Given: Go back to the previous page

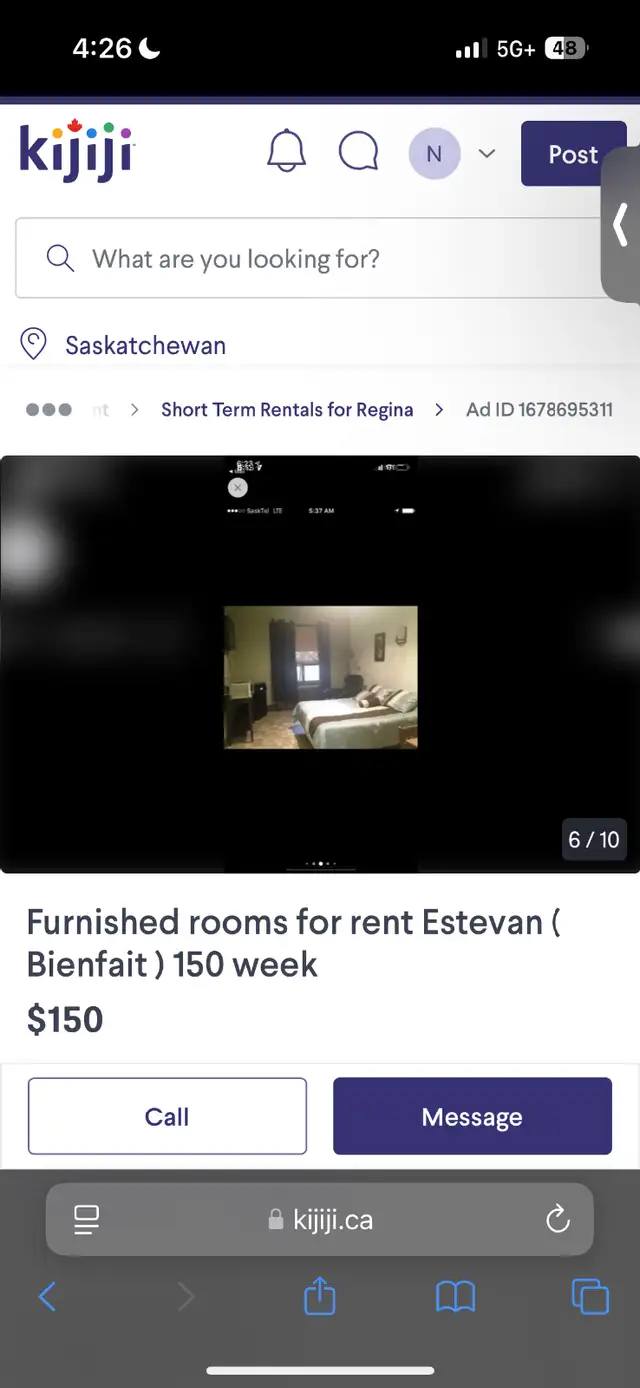Looking at the screenshot, I should pyautogui.click(x=47, y=1297).
